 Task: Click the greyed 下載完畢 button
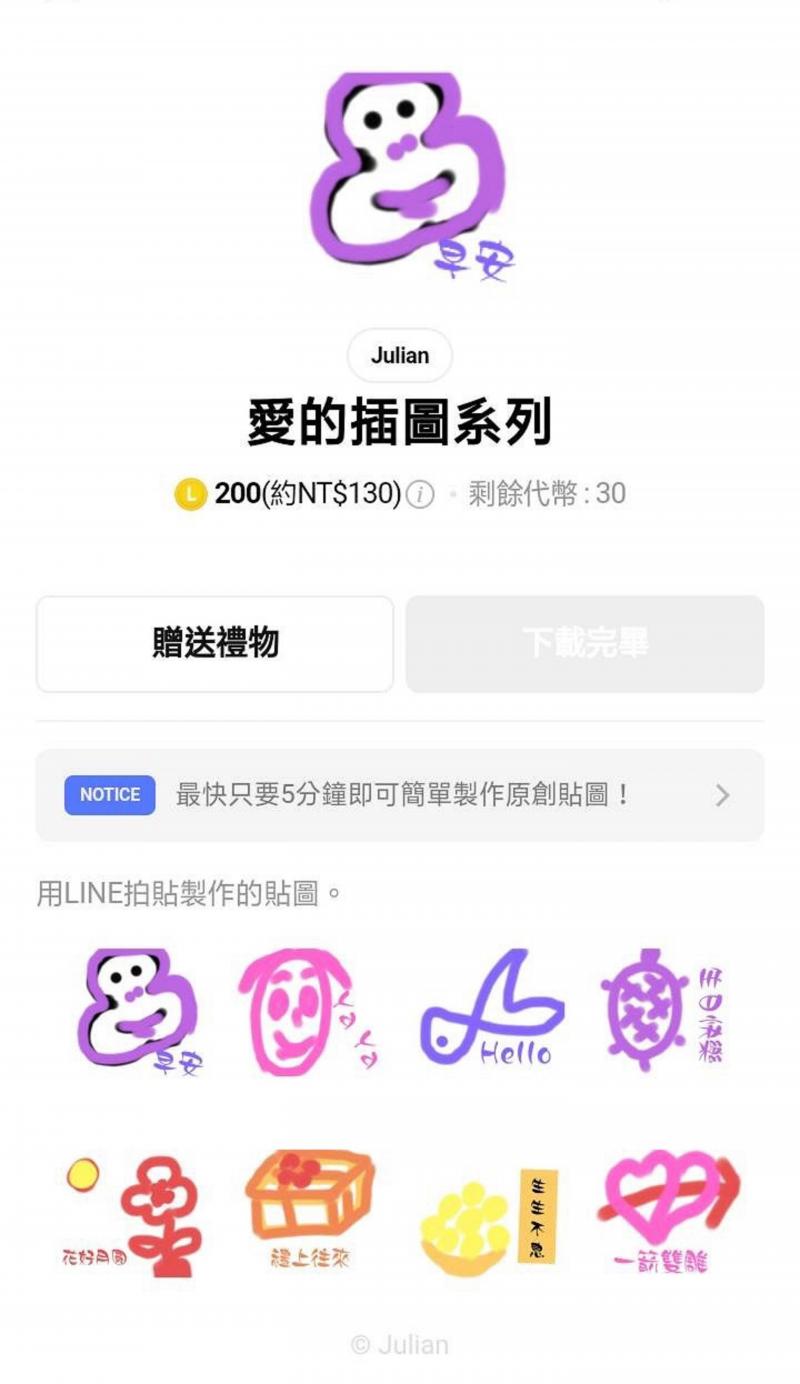pos(584,645)
